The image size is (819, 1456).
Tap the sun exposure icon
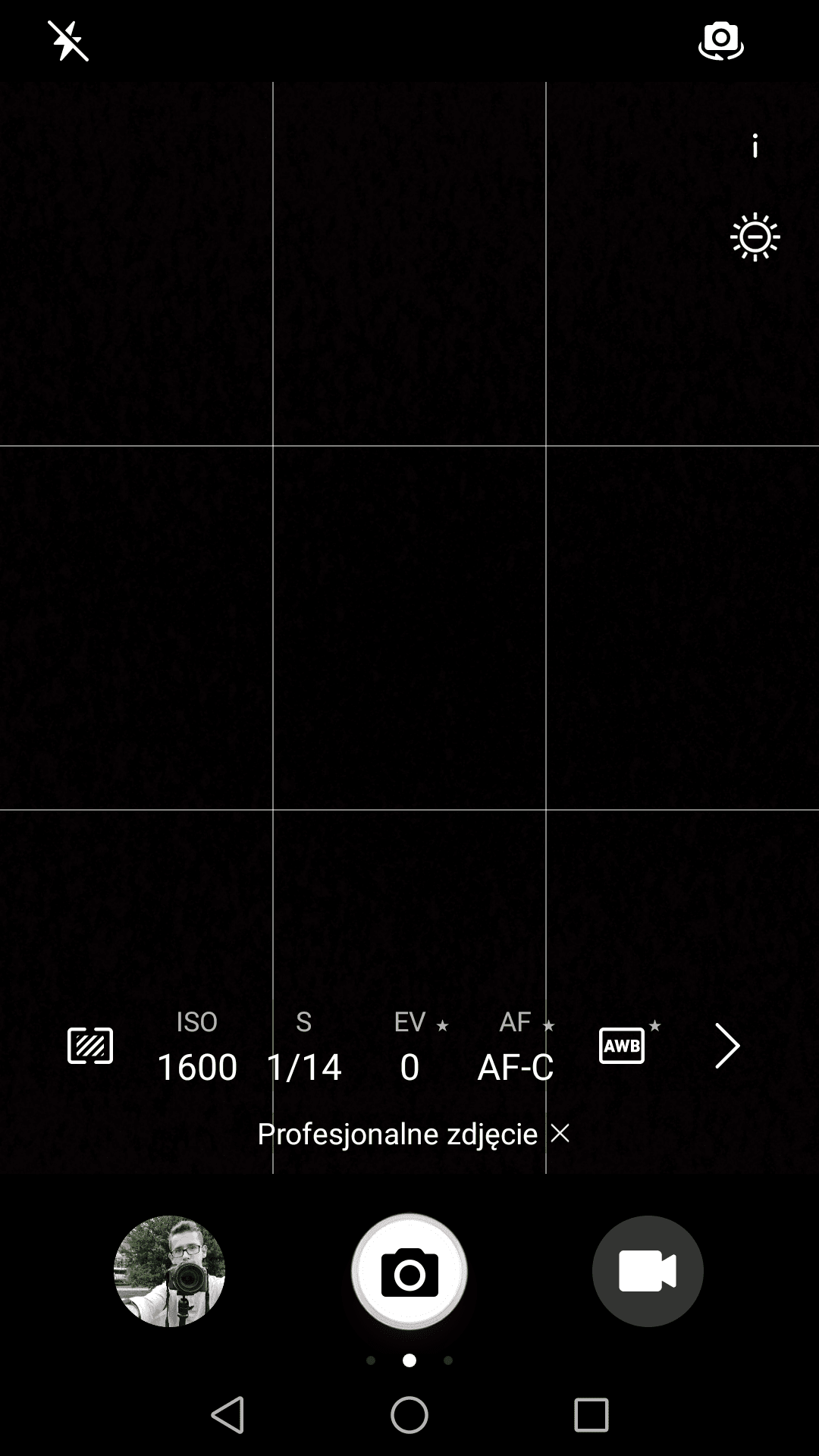click(755, 238)
